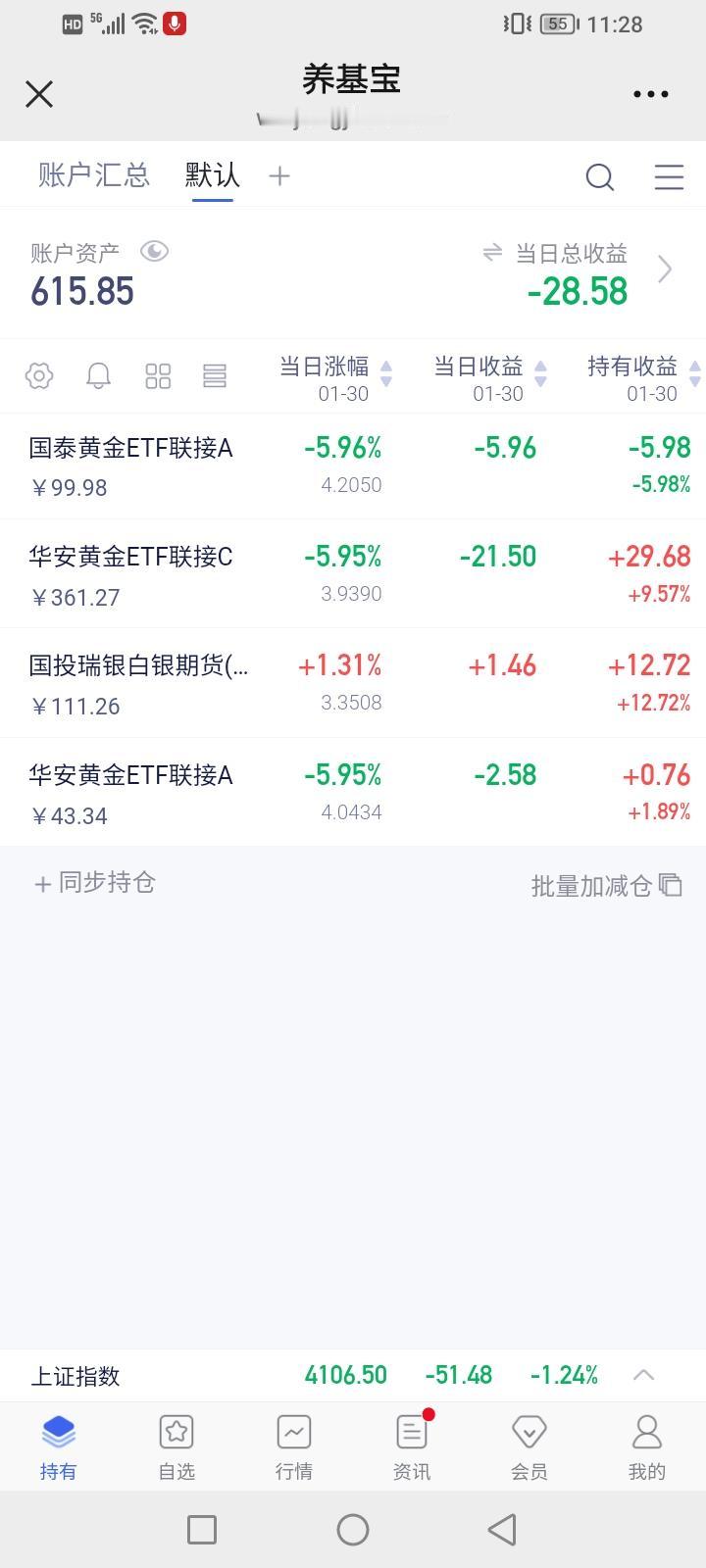The height and width of the screenshot is (1568, 706).
Task: Open the settings gear above the fund list
Action: click(x=39, y=375)
